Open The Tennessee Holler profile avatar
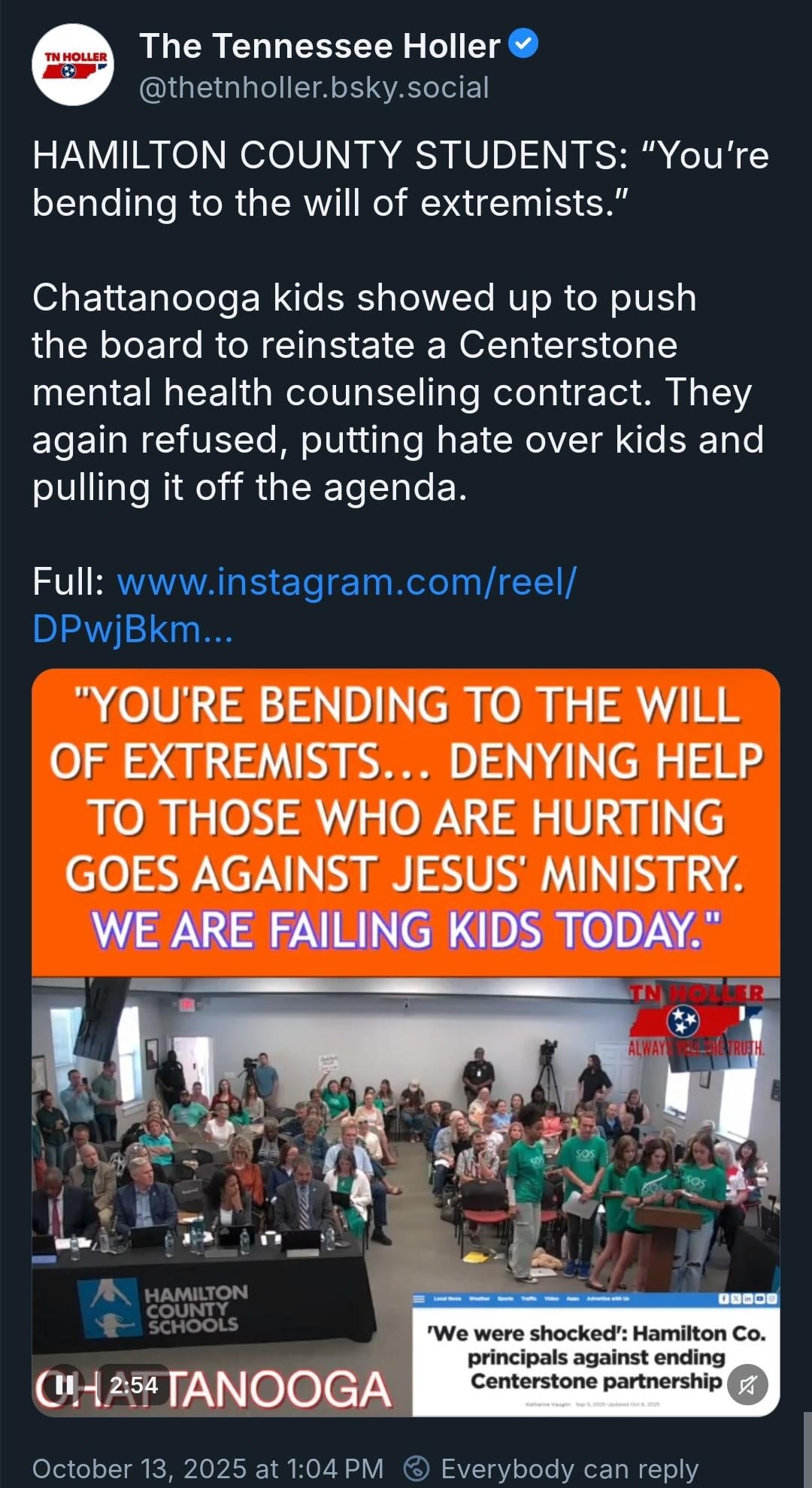Viewport: 812px width, 1488px height. tap(73, 65)
